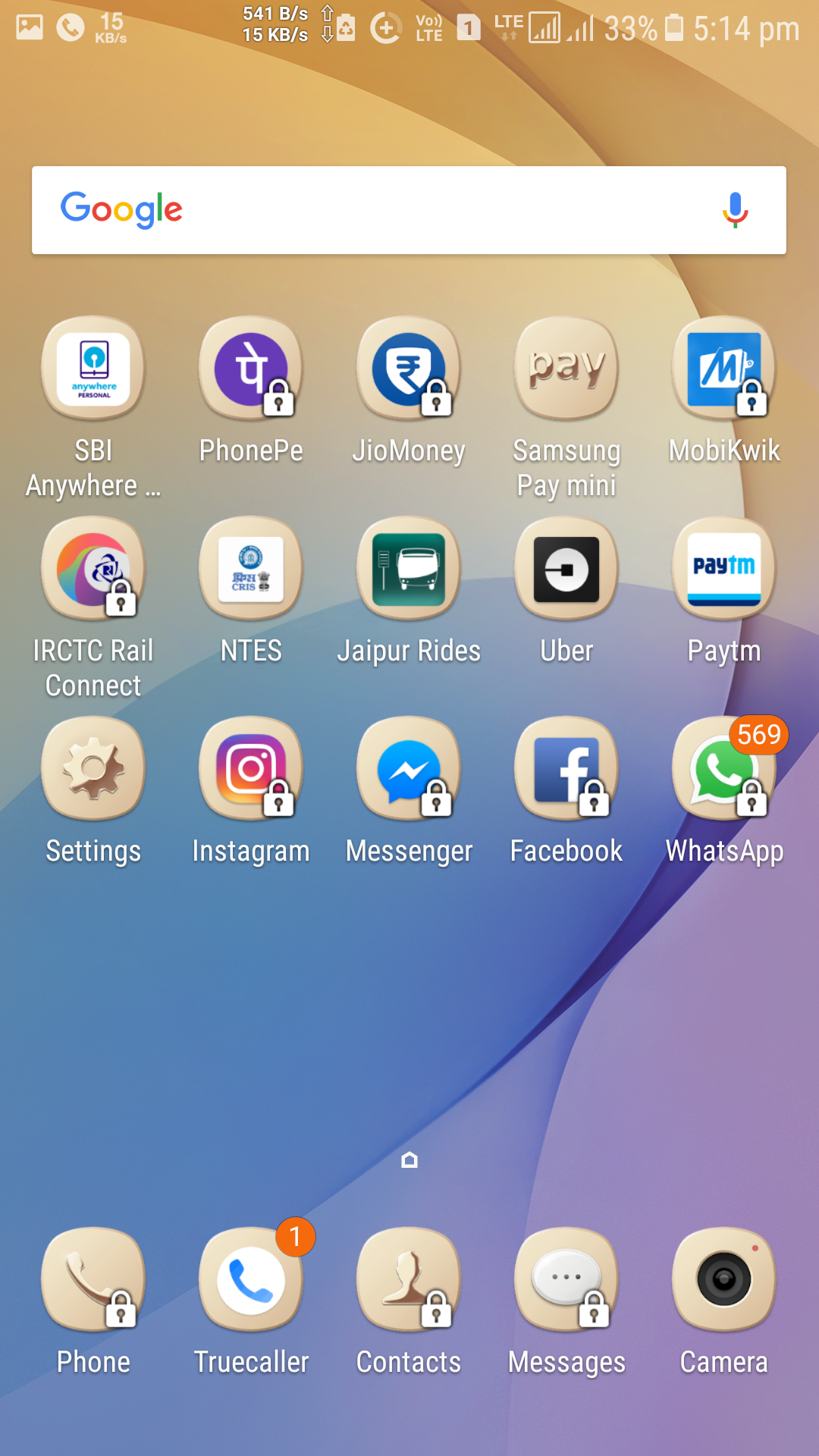Screen dimensions: 819x1456
Task: Launch Samsung Pay mini
Action: [566, 369]
